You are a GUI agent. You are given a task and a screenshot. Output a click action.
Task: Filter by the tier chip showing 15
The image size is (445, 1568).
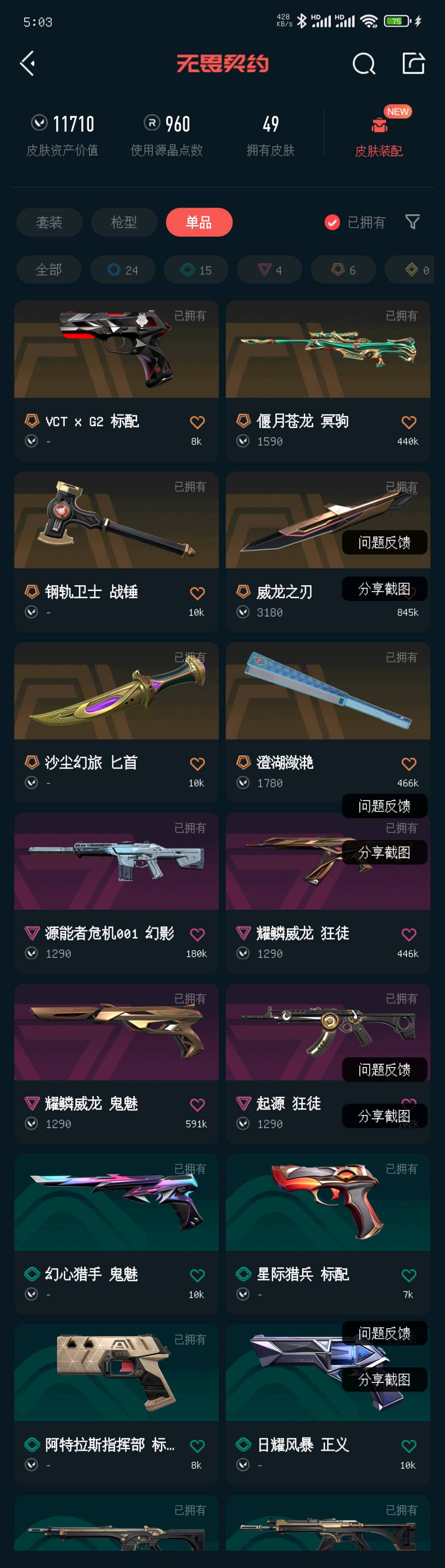click(x=196, y=270)
